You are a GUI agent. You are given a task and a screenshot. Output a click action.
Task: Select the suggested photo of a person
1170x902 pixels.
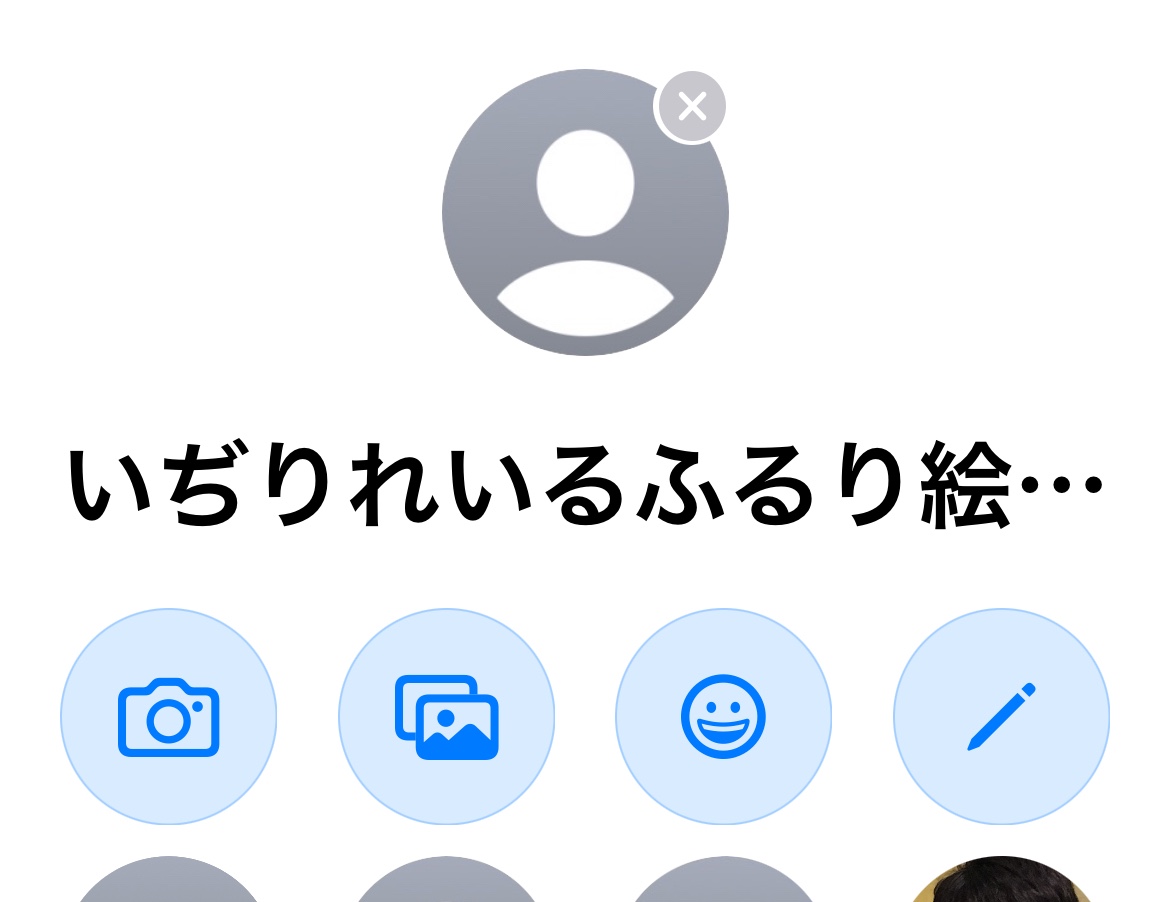(1001, 880)
